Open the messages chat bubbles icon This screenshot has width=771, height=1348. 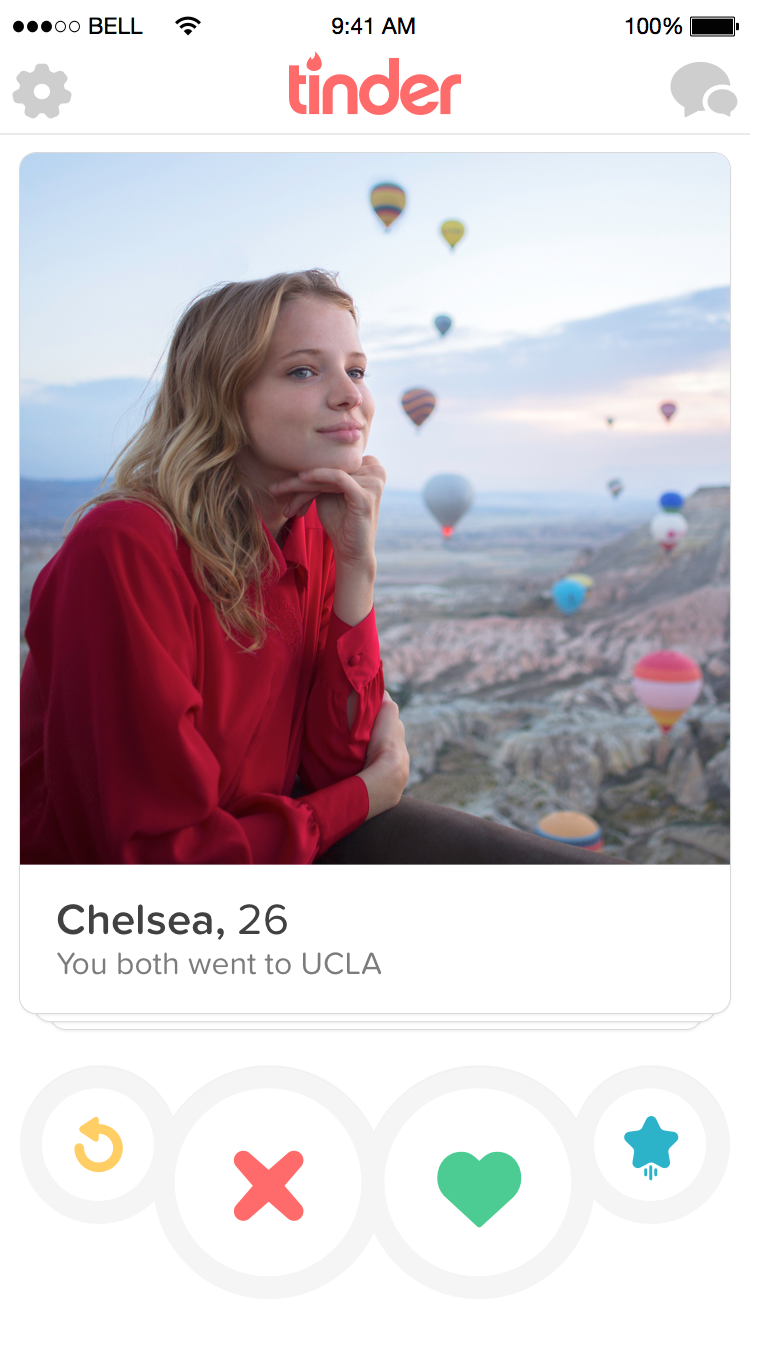pyautogui.click(x=703, y=91)
